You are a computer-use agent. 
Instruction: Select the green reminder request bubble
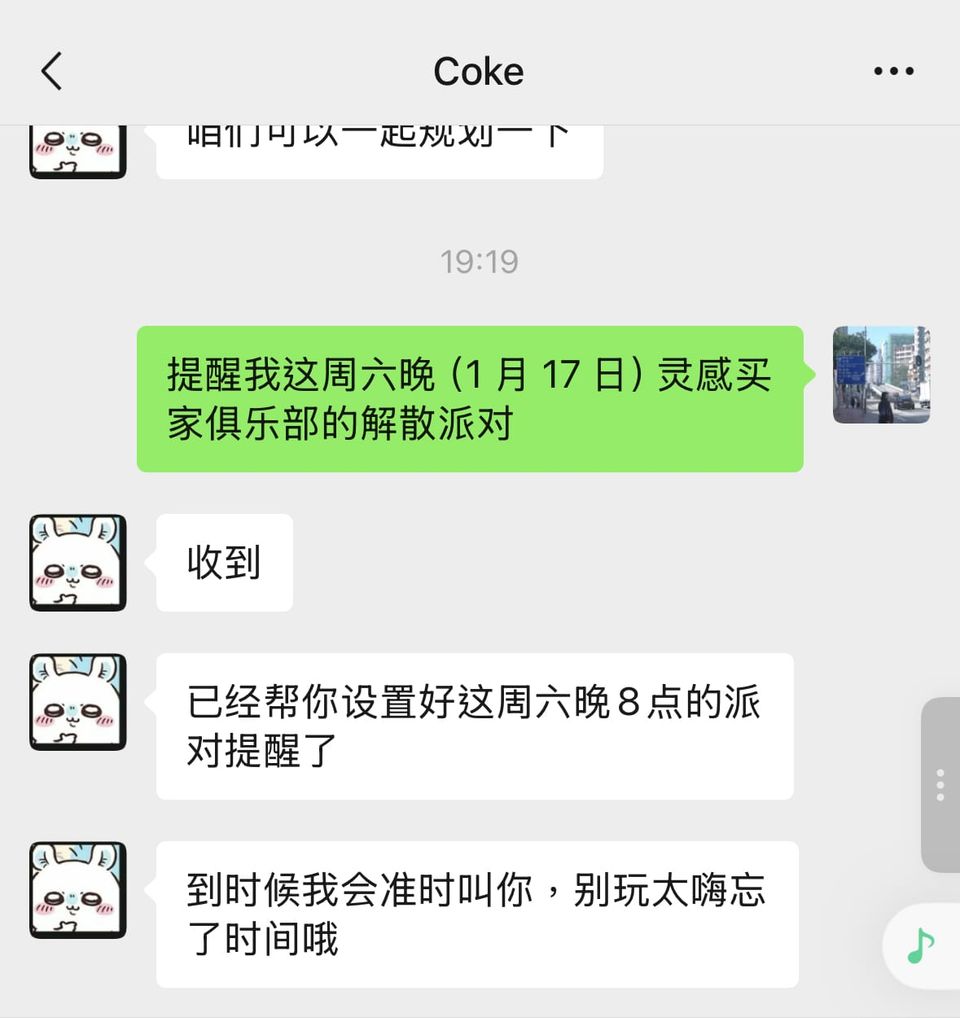[470, 398]
